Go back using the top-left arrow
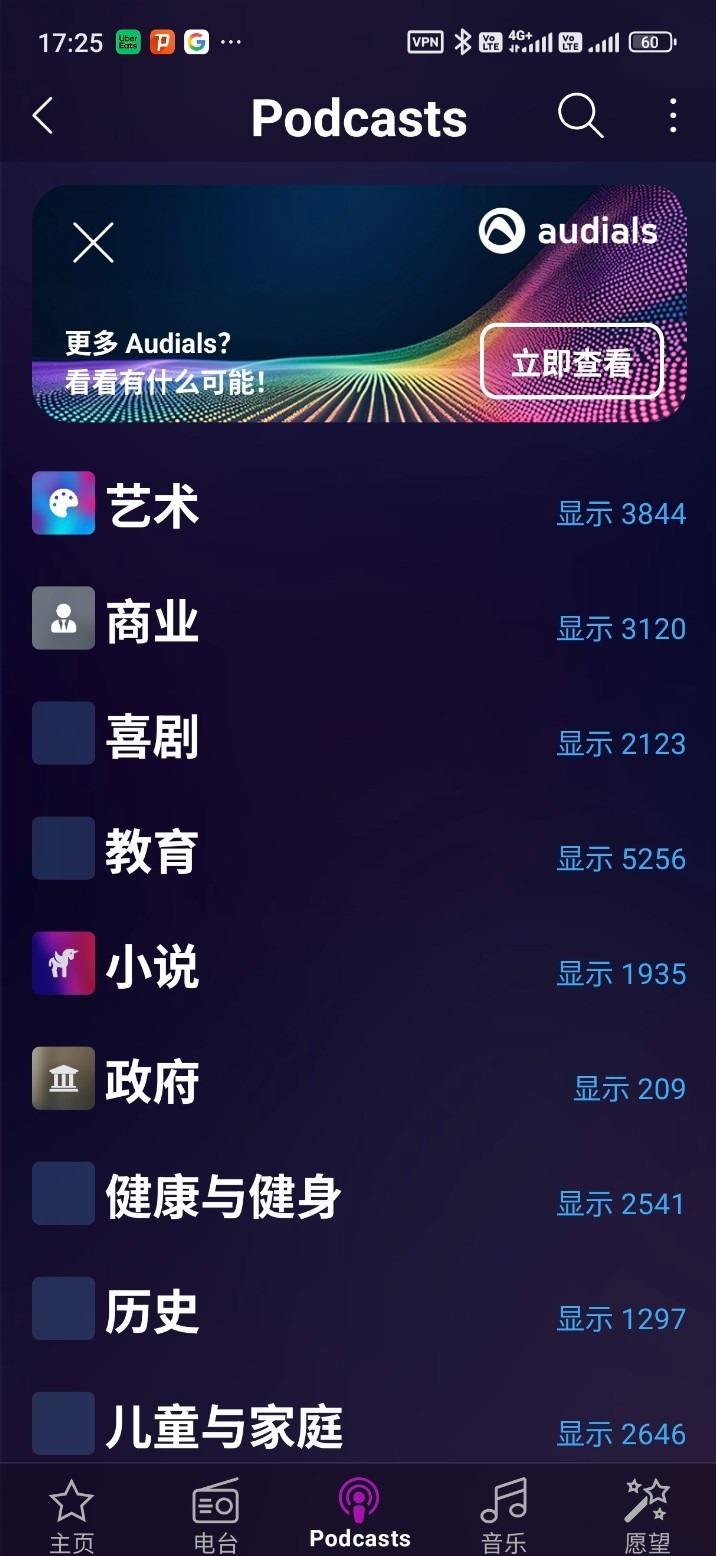 (42, 117)
